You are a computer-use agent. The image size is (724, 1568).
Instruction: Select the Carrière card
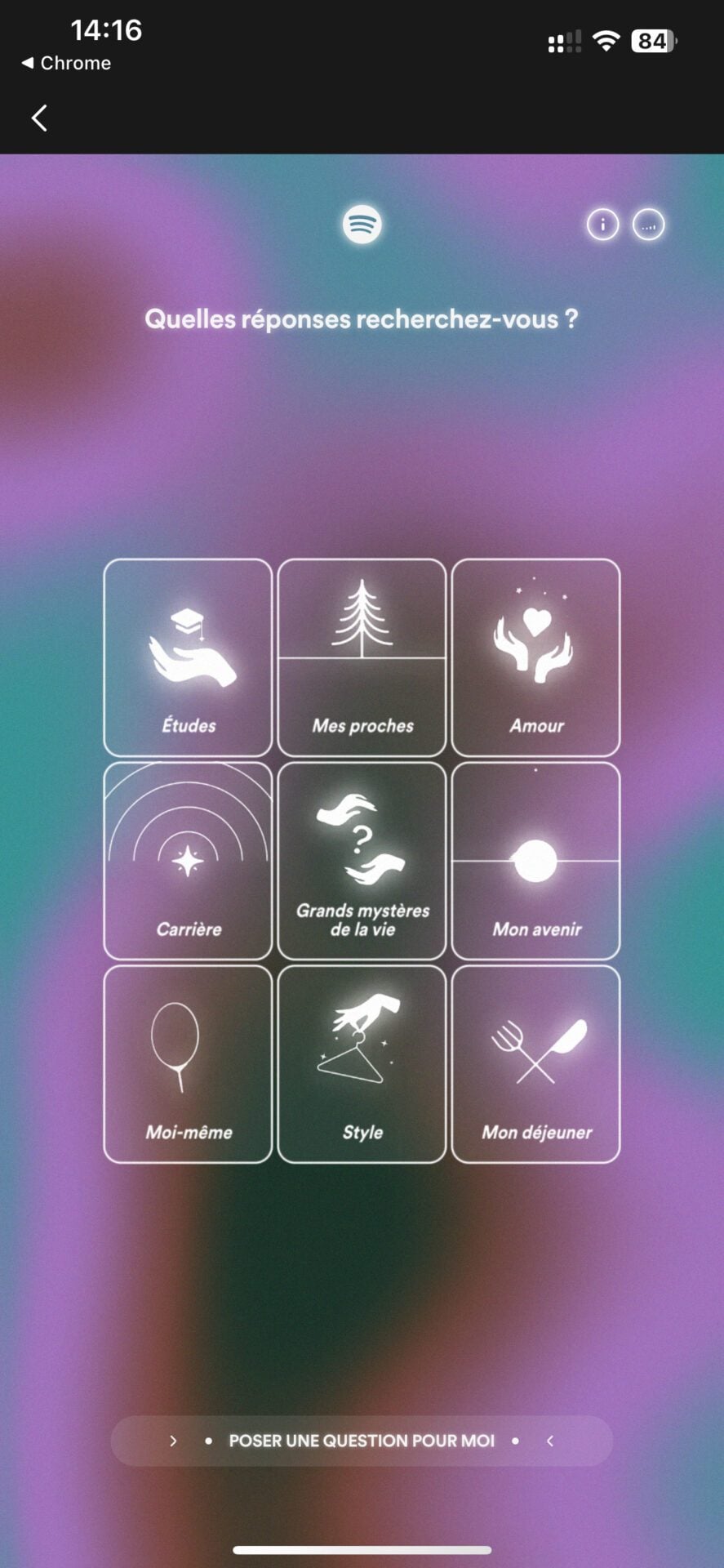pyautogui.click(x=188, y=861)
